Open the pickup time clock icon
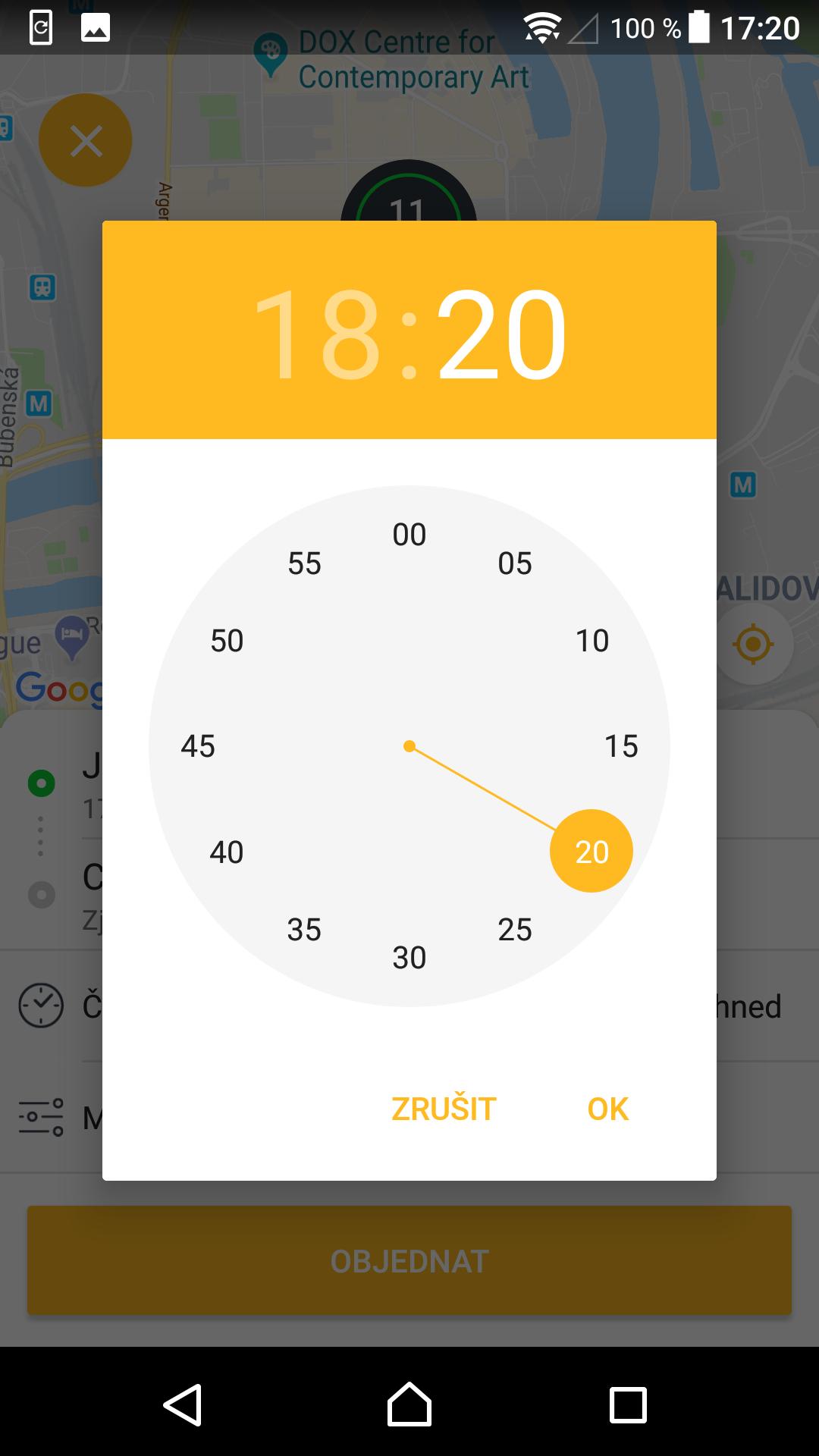The image size is (819, 1456). [42, 1006]
